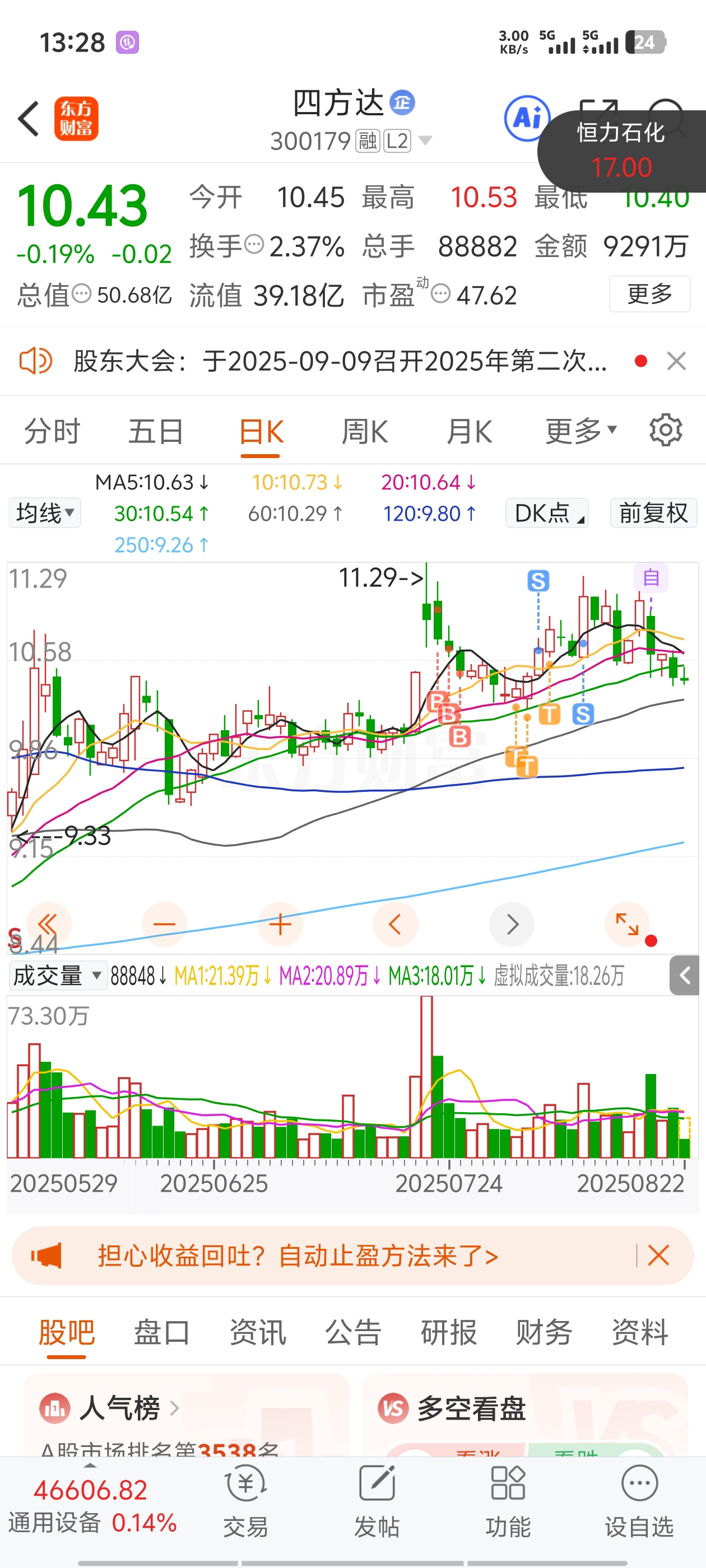Close the 自动止盈 promo banner
The width and height of the screenshot is (706, 1568).
click(658, 1255)
